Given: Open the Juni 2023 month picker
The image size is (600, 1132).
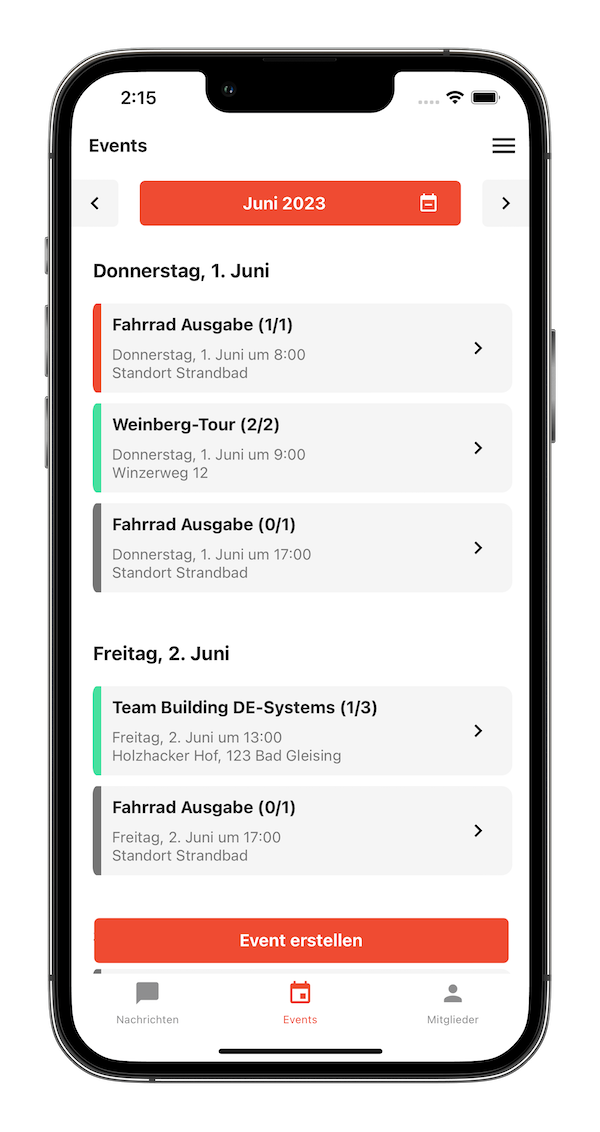Looking at the screenshot, I should tap(300, 203).
